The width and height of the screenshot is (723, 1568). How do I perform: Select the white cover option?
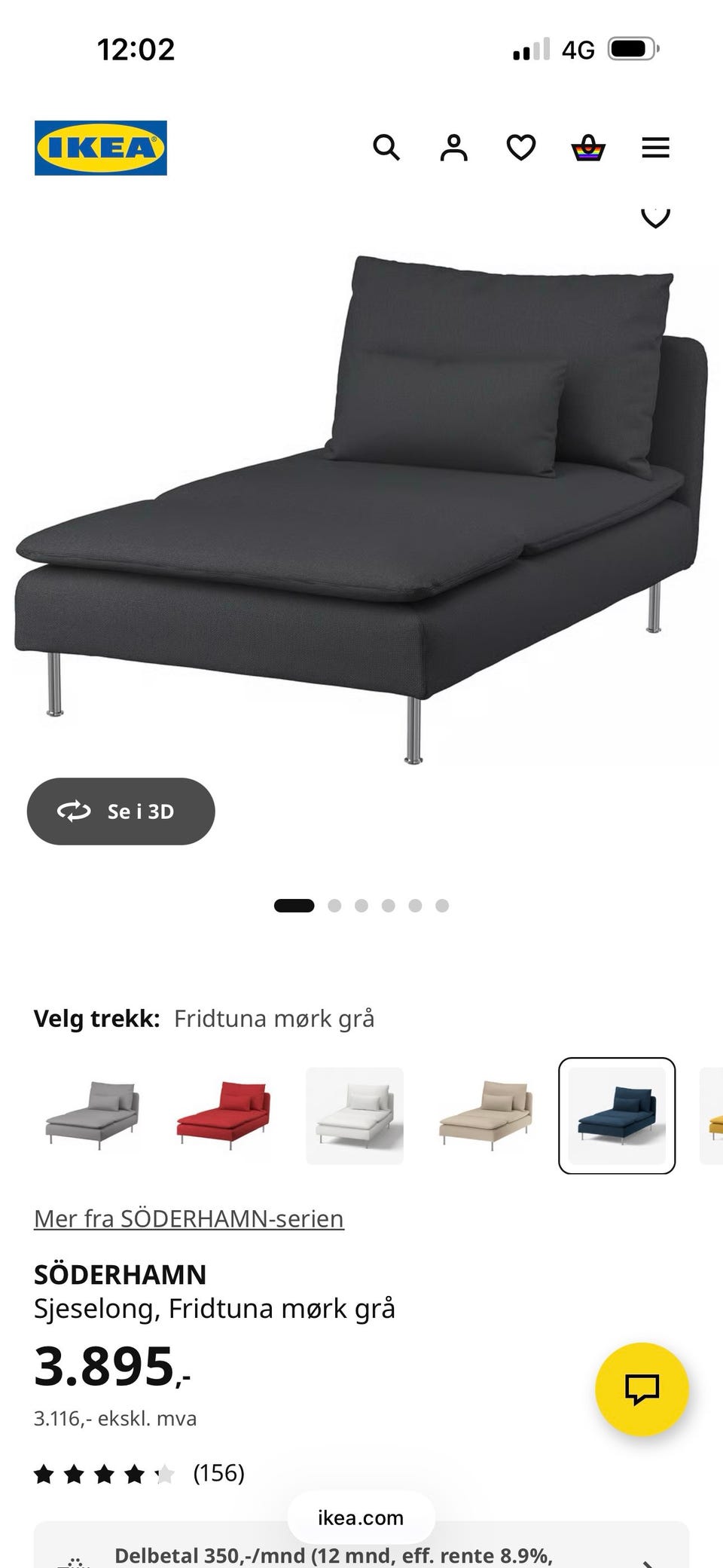tap(355, 1116)
